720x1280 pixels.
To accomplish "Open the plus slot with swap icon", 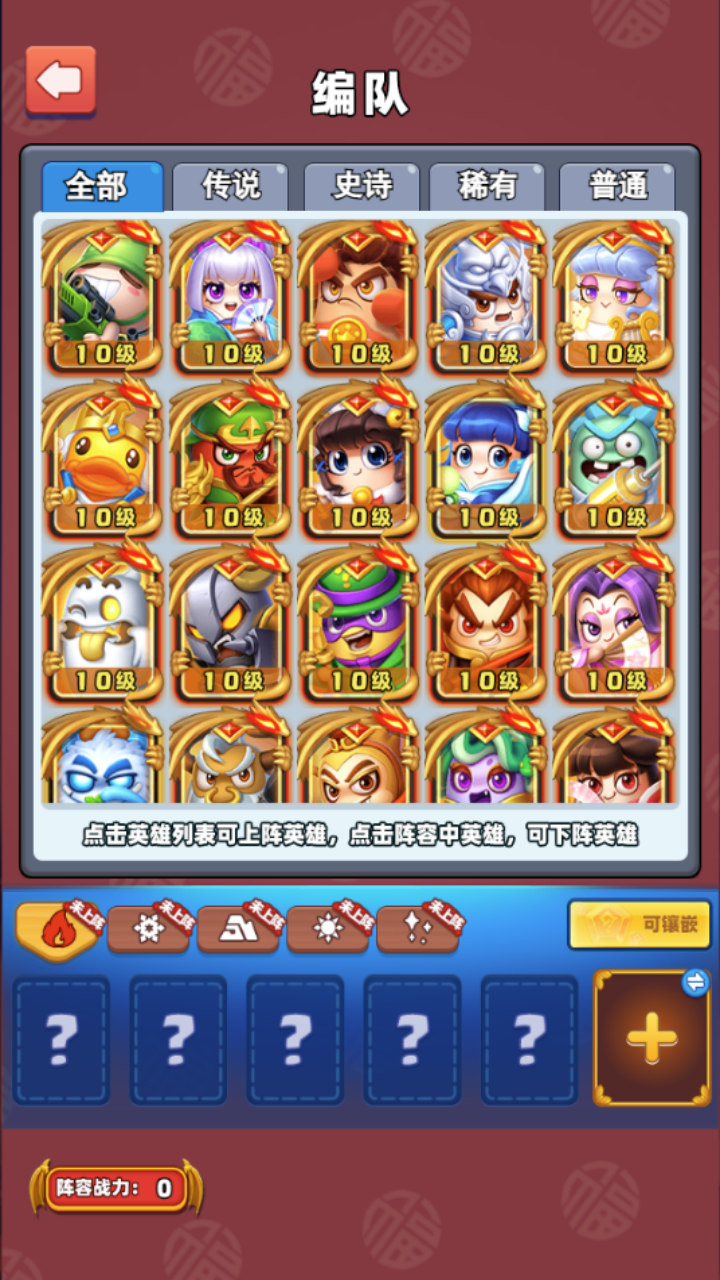I will (x=652, y=1038).
